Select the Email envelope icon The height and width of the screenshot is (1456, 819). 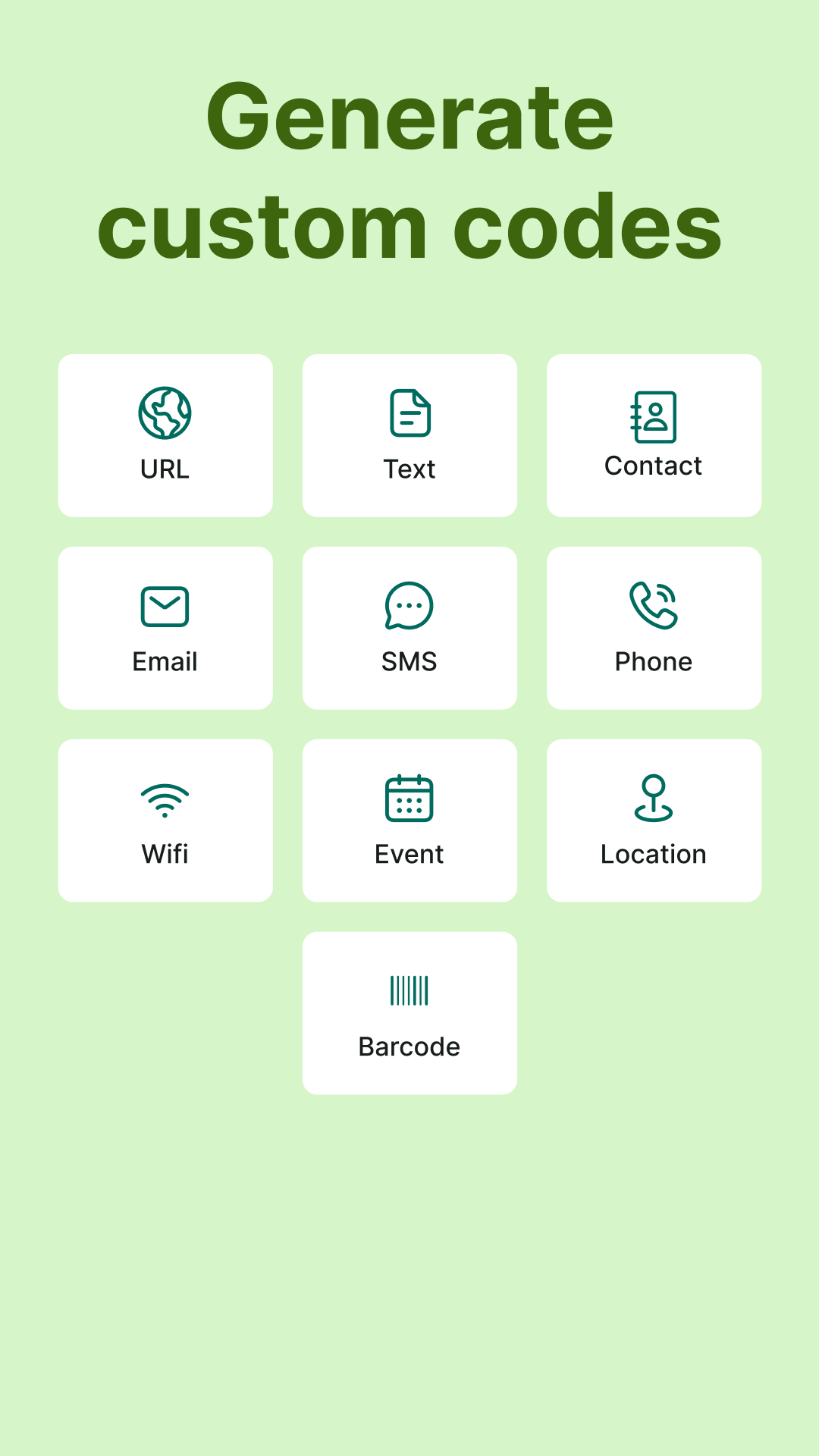[164, 605]
